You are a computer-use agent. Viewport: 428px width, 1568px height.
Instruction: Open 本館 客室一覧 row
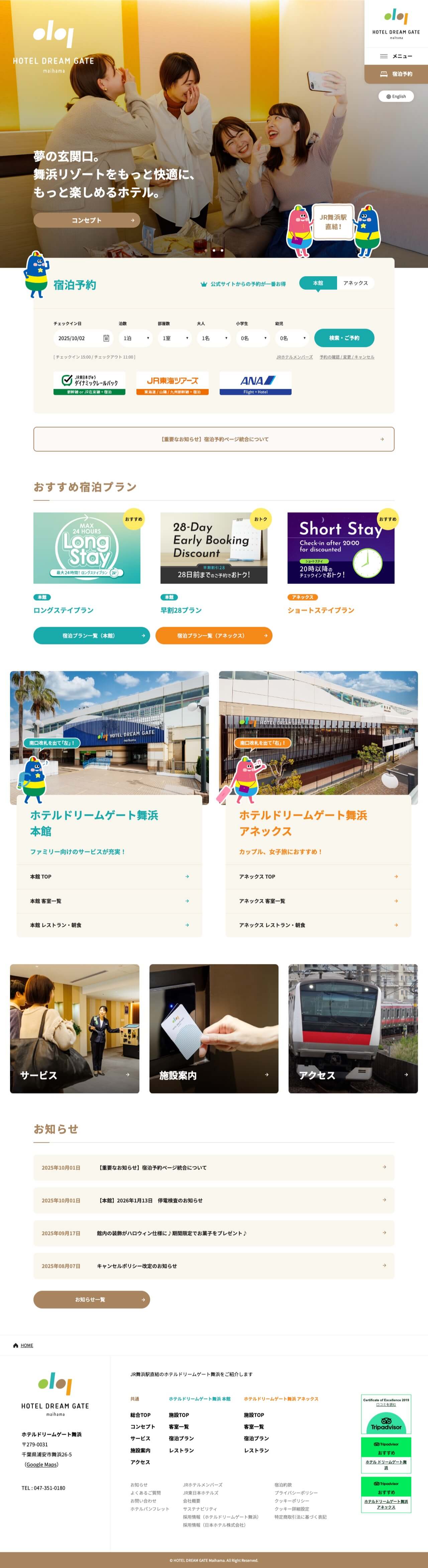pyautogui.click(x=109, y=901)
